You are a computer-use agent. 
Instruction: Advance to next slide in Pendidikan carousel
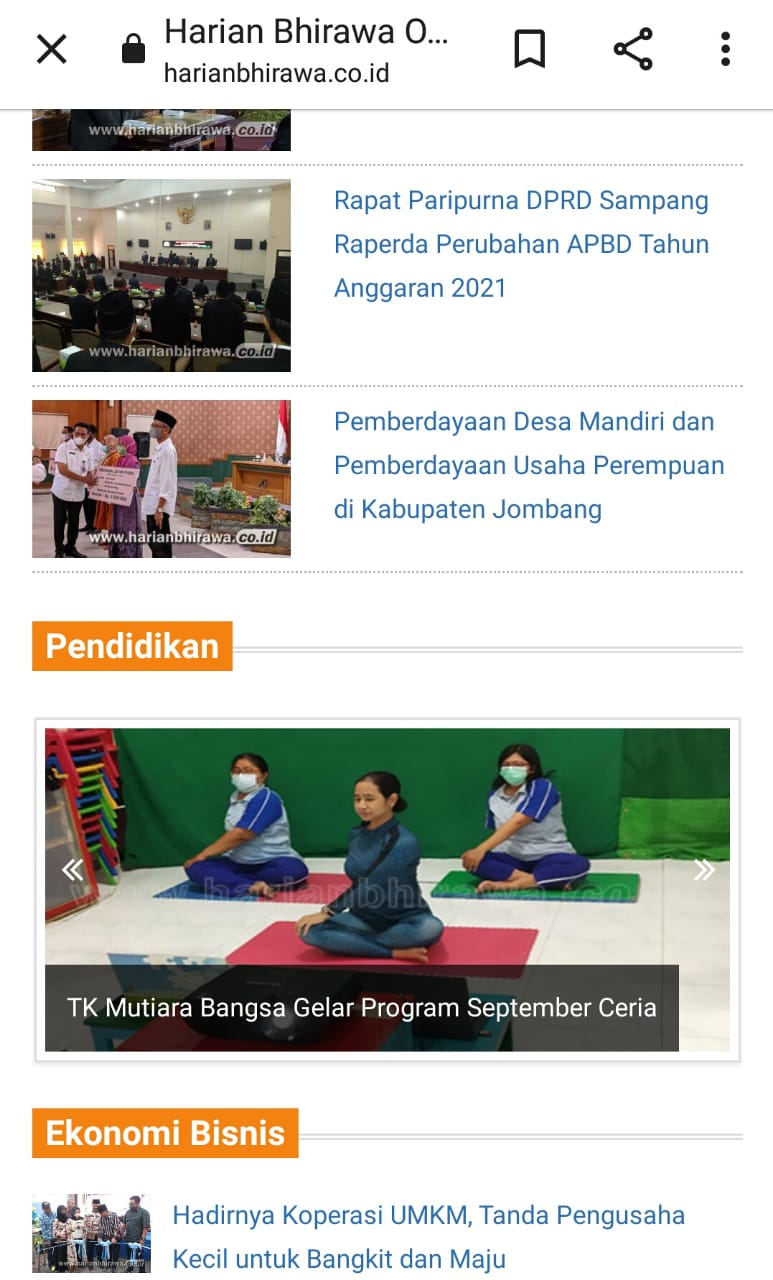(x=704, y=869)
